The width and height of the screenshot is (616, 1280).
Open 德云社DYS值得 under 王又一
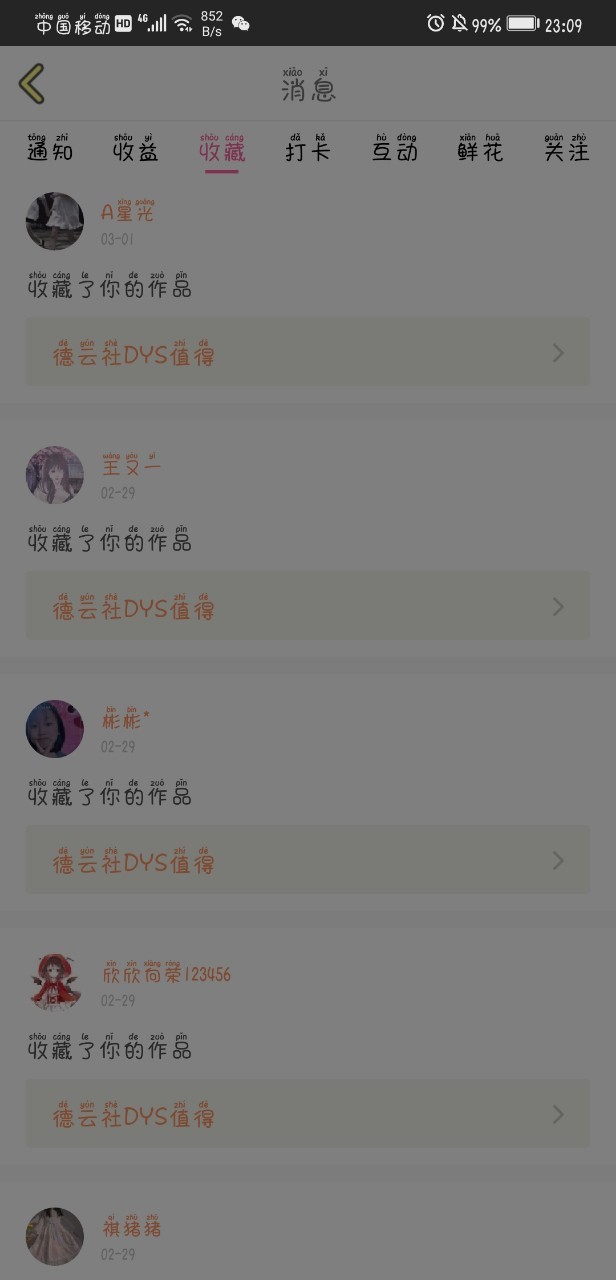pos(308,606)
